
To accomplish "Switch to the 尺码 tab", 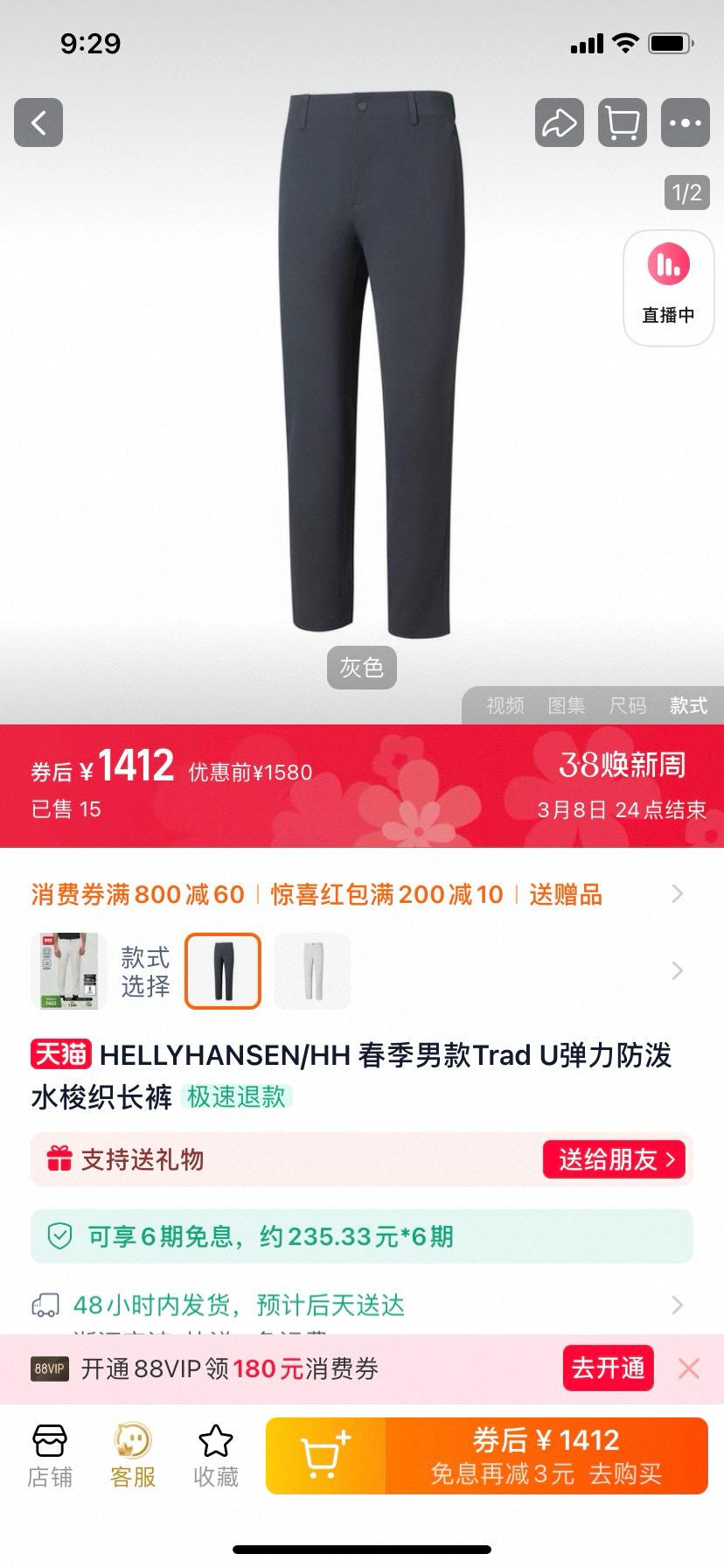I will click(x=628, y=705).
